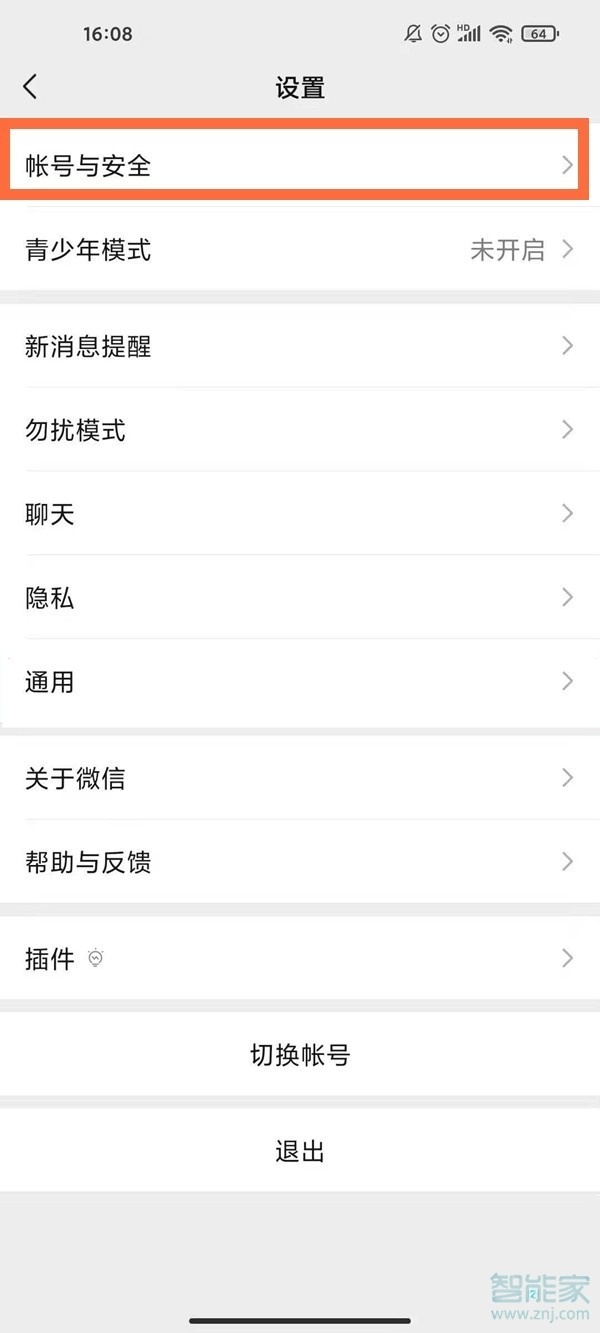The width and height of the screenshot is (600, 1333).
Task: Tap 切换帐号 to switch accounts
Action: click(x=300, y=1055)
